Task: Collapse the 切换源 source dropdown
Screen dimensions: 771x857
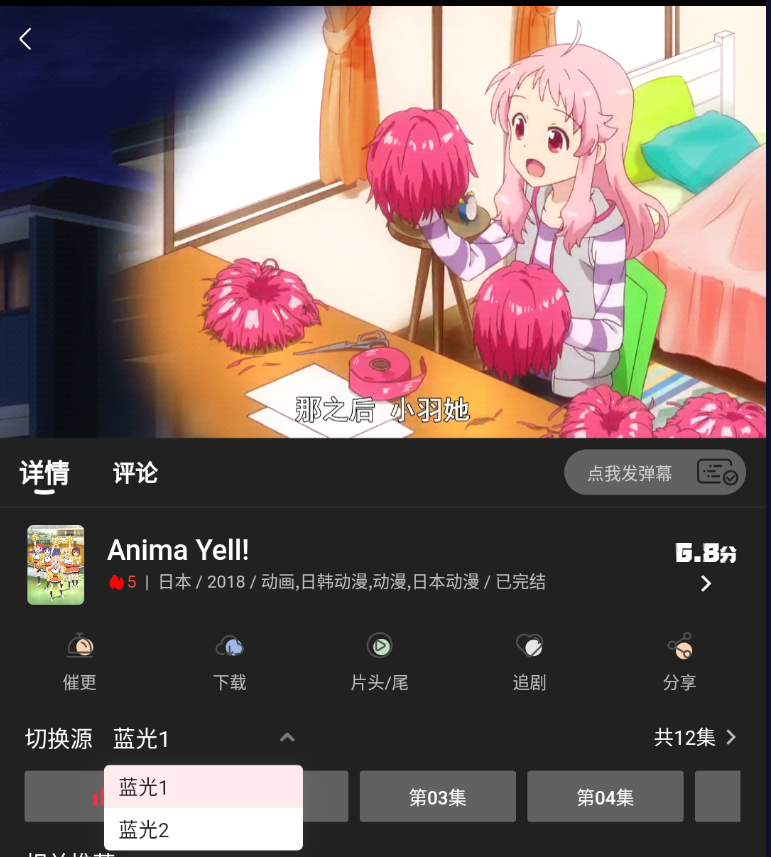Action: click(x=287, y=738)
